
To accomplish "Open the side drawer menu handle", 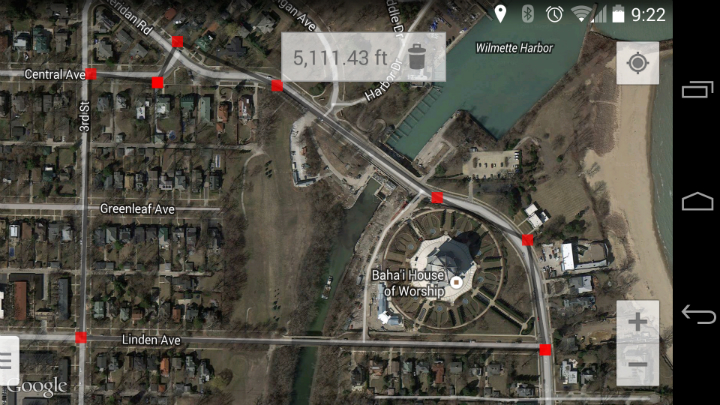I will click(x=8, y=360).
